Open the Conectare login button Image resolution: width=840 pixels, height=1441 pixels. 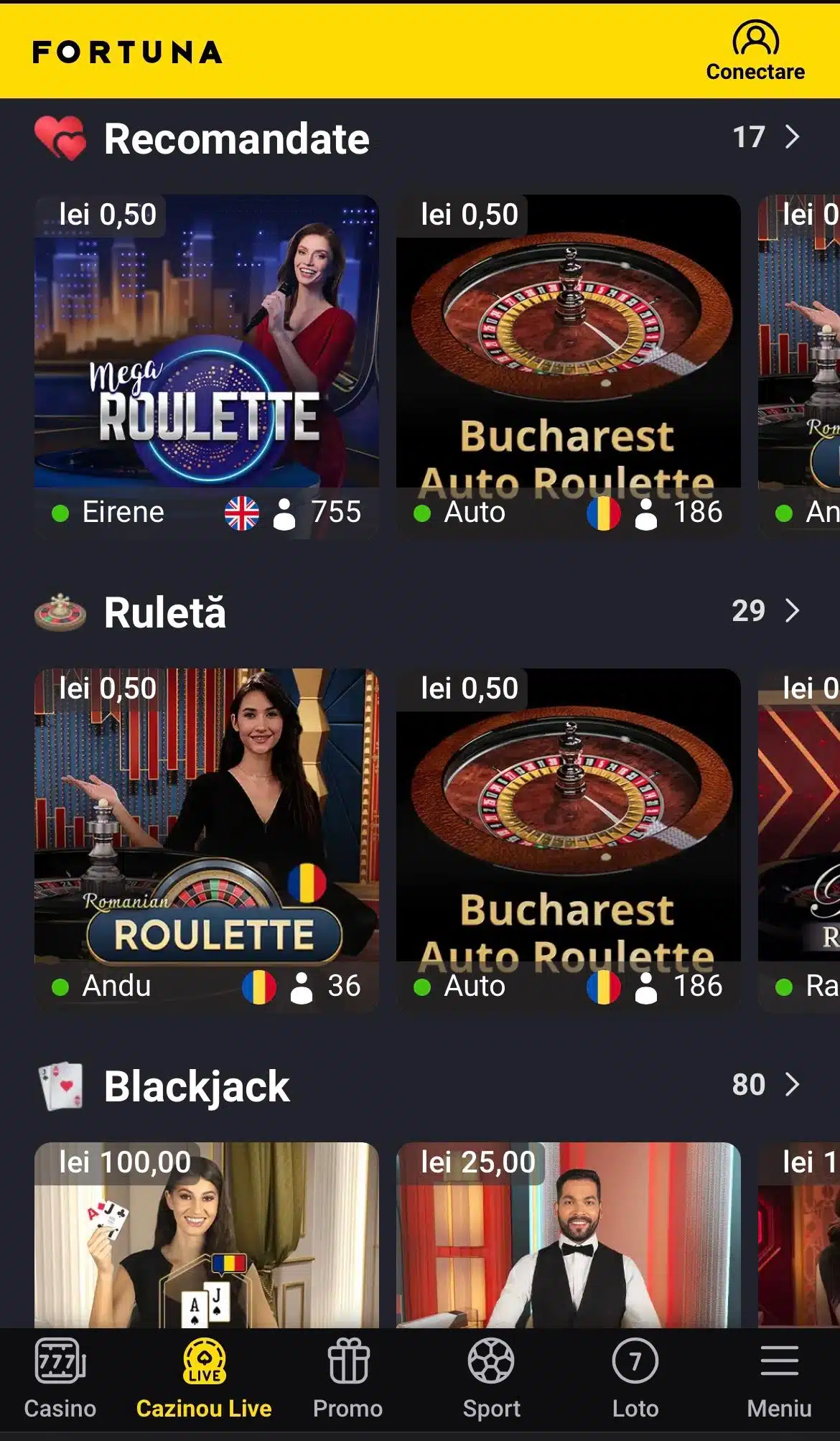[x=755, y=50]
